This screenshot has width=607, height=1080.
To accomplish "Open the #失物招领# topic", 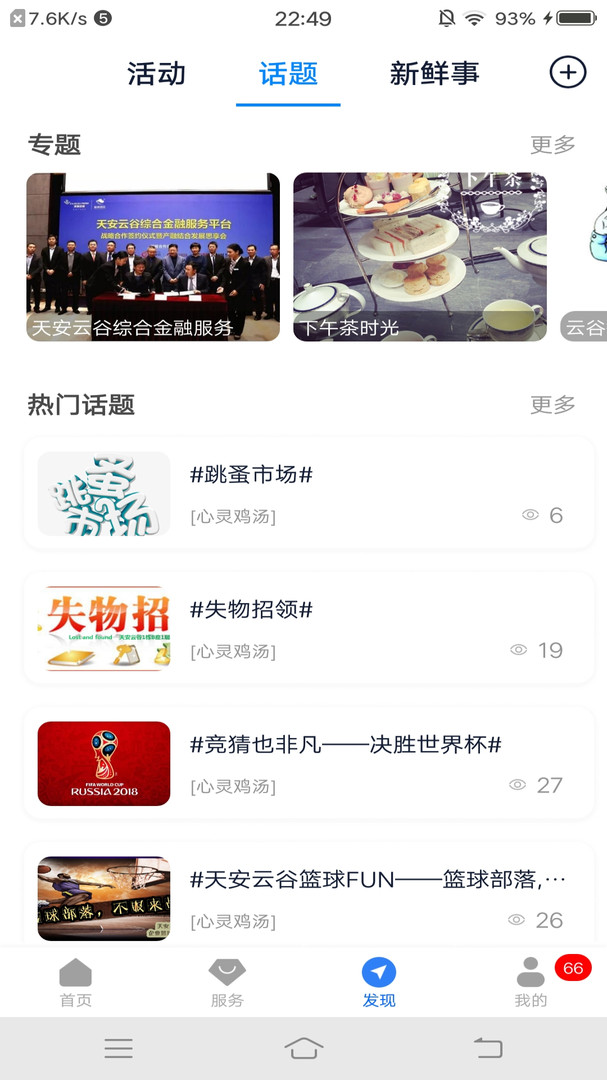I will coord(308,628).
